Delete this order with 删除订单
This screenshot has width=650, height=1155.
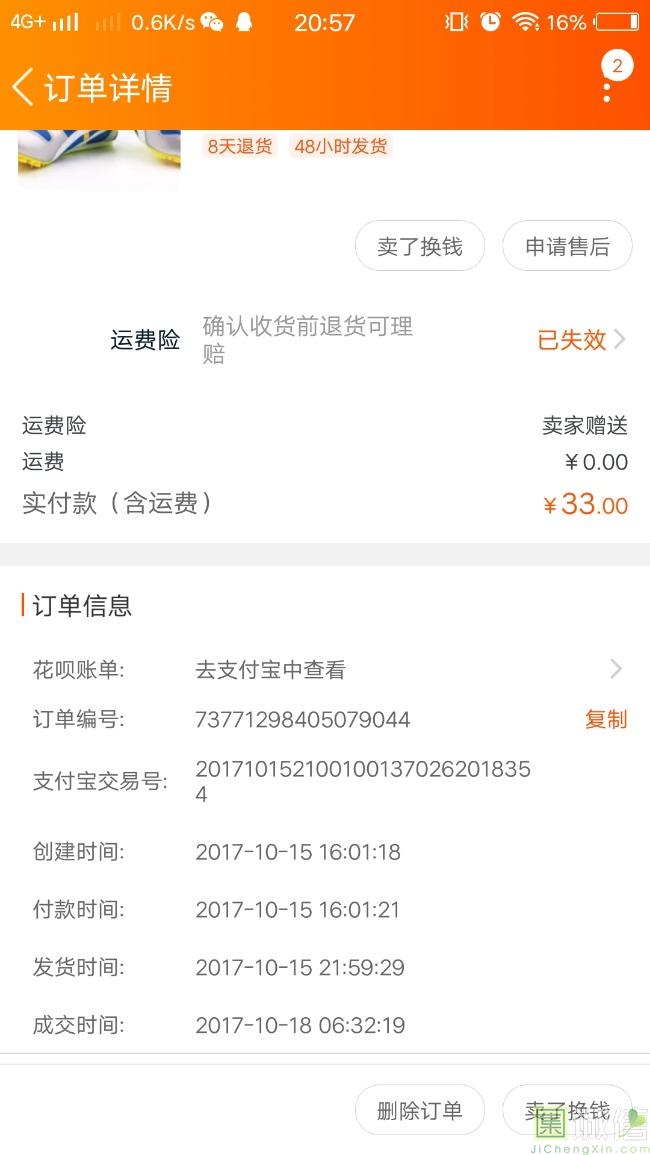pyautogui.click(x=420, y=1110)
